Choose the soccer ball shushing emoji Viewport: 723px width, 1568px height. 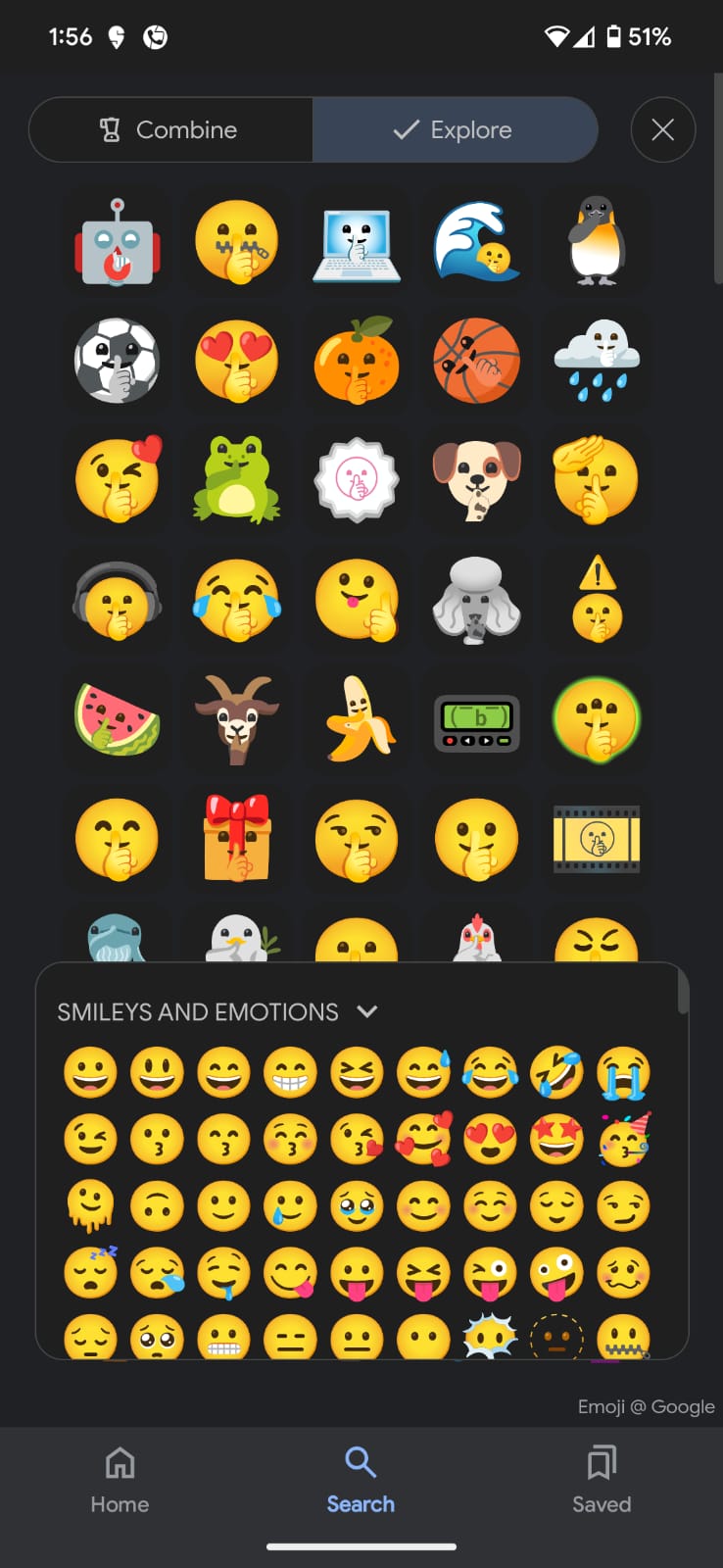coord(117,361)
